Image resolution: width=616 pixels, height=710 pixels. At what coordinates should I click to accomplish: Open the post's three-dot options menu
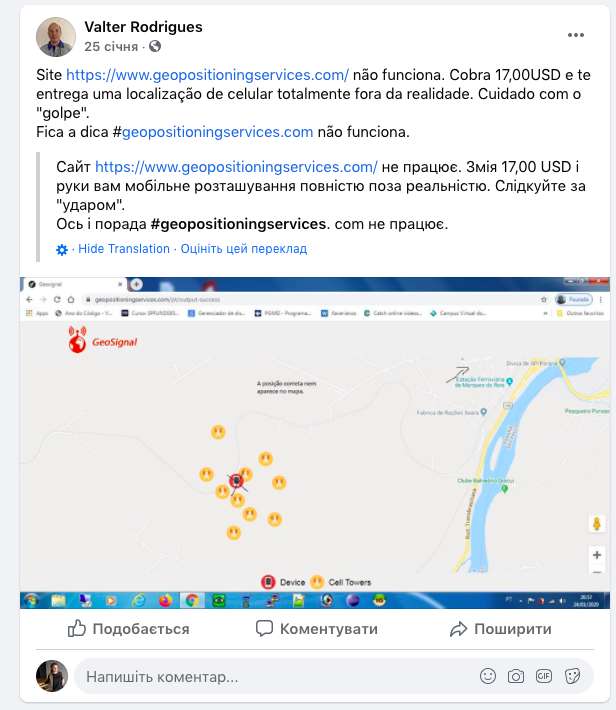[x=575, y=34]
